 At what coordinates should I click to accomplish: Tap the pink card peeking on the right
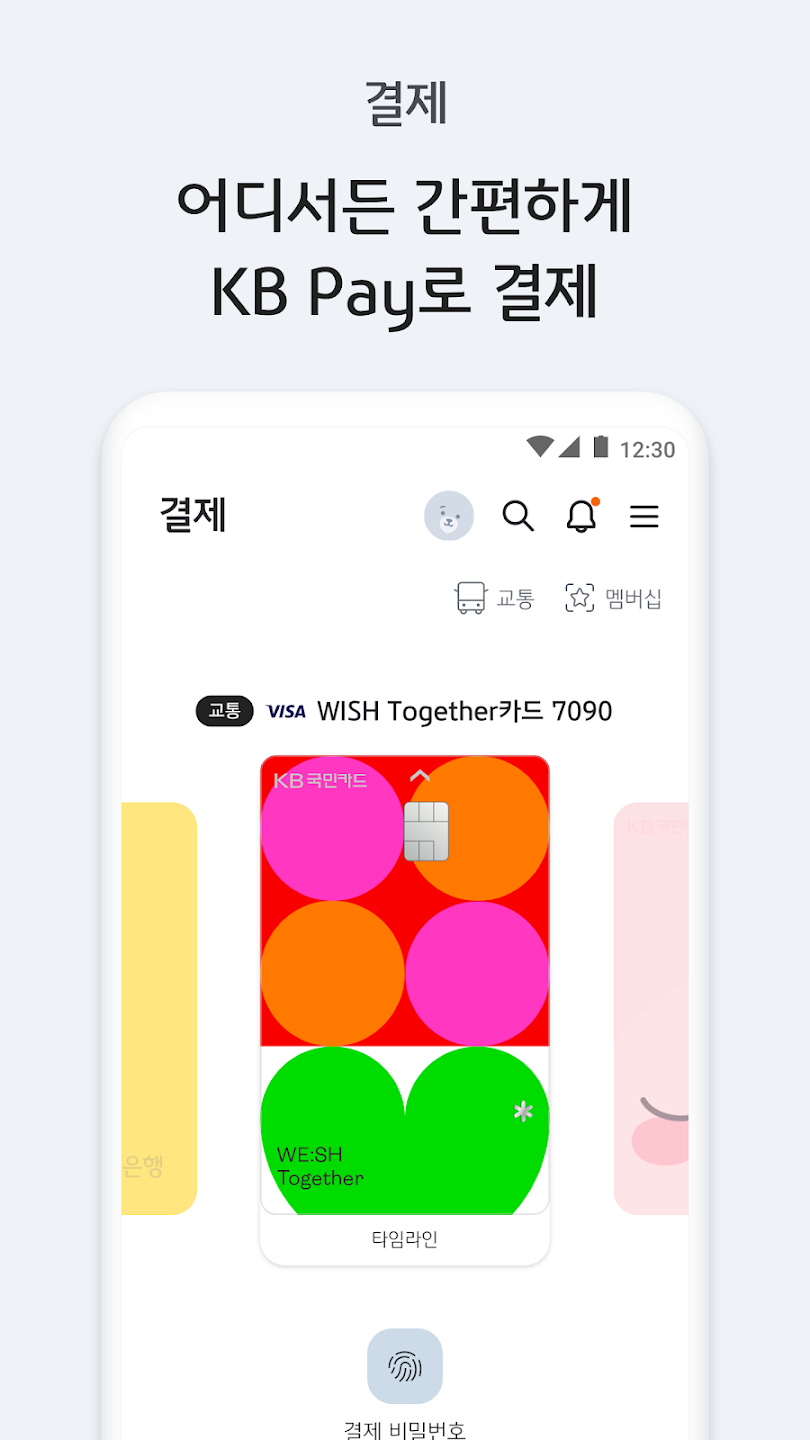pyautogui.click(x=655, y=1000)
